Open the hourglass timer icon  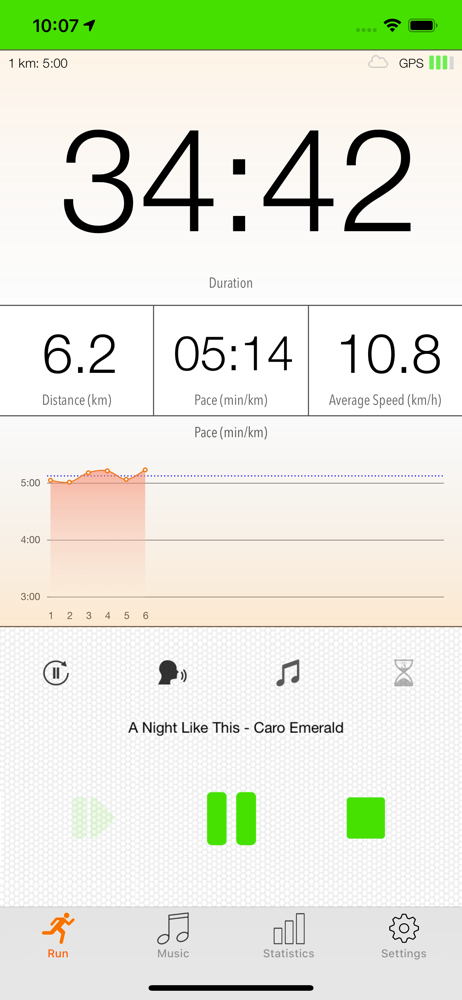(x=403, y=673)
